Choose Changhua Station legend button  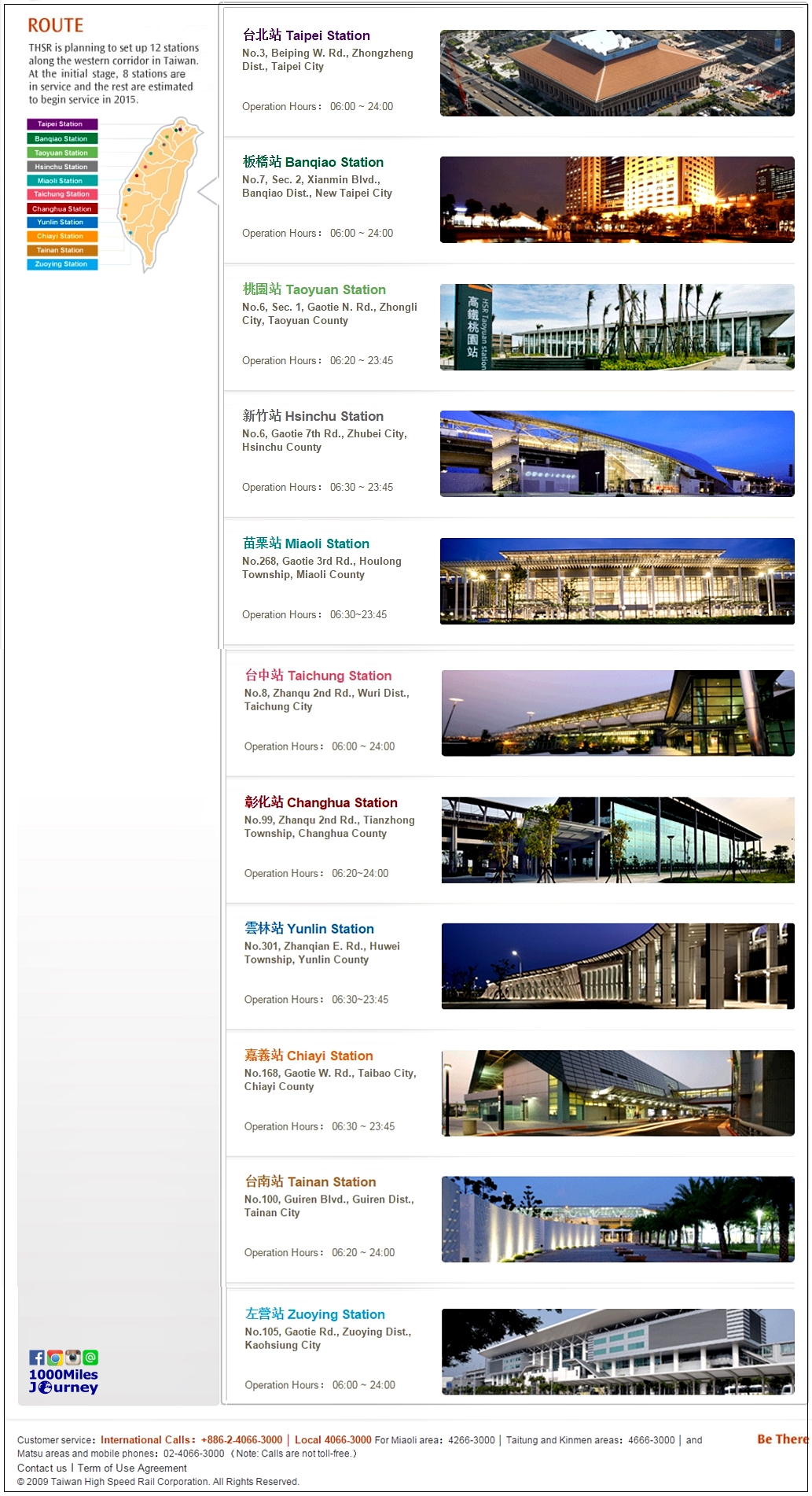pyautogui.click(x=62, y=209)
